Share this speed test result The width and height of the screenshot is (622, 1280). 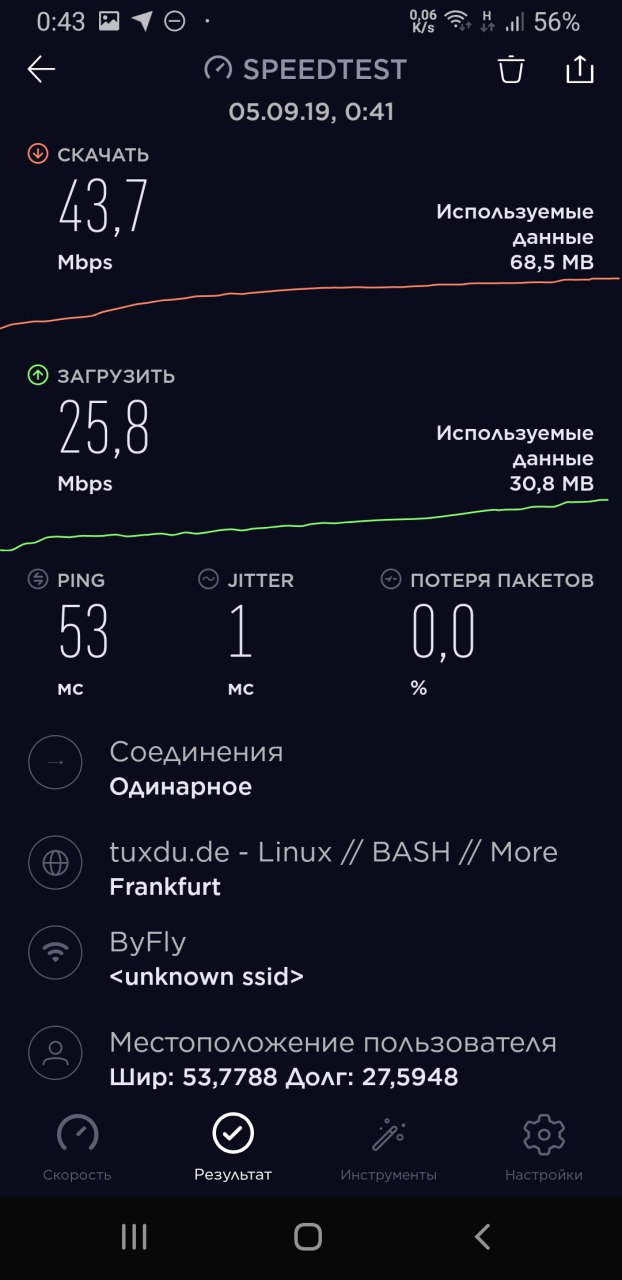click(580, 68)
